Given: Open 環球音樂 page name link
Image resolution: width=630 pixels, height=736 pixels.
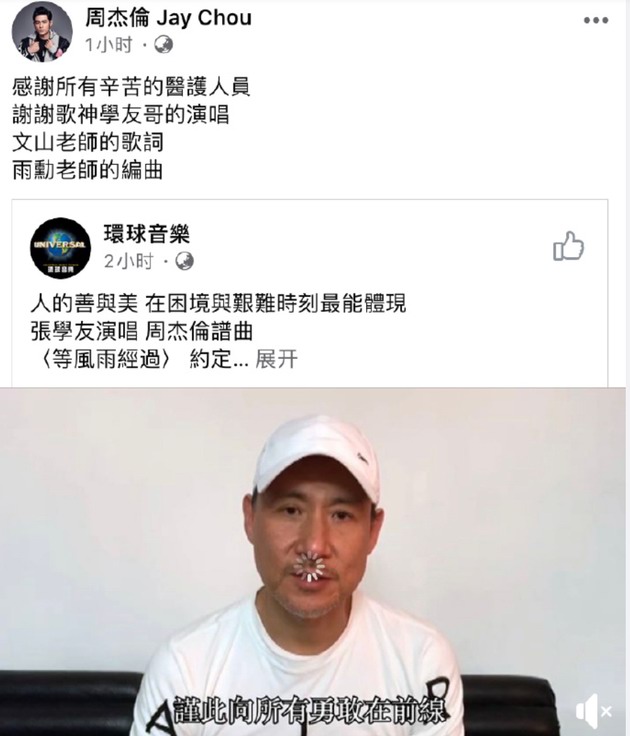Looking at the screenshot, I should tap(147, 235).
